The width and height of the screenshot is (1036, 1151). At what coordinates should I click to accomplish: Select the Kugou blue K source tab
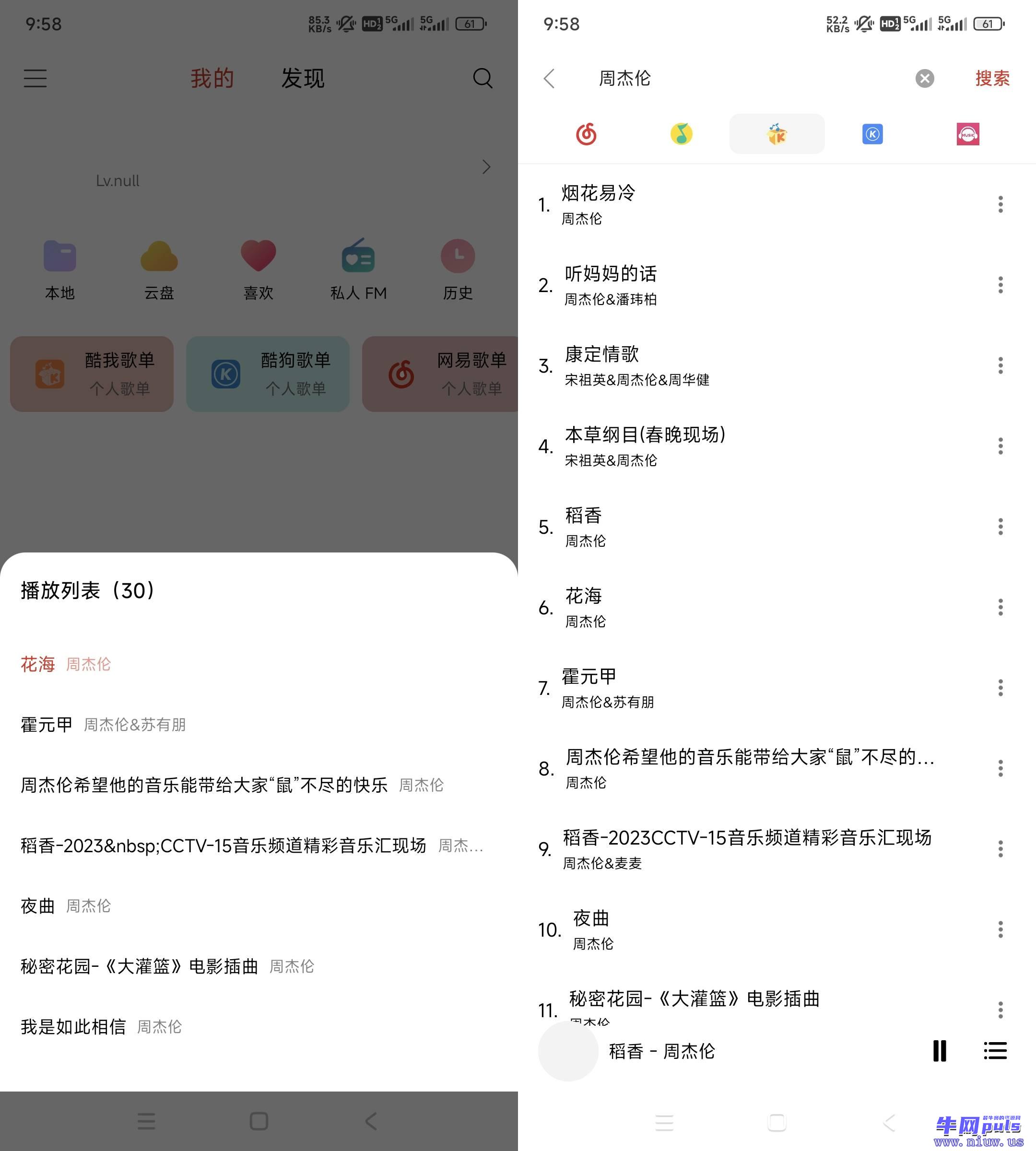[x=872, y=134]
